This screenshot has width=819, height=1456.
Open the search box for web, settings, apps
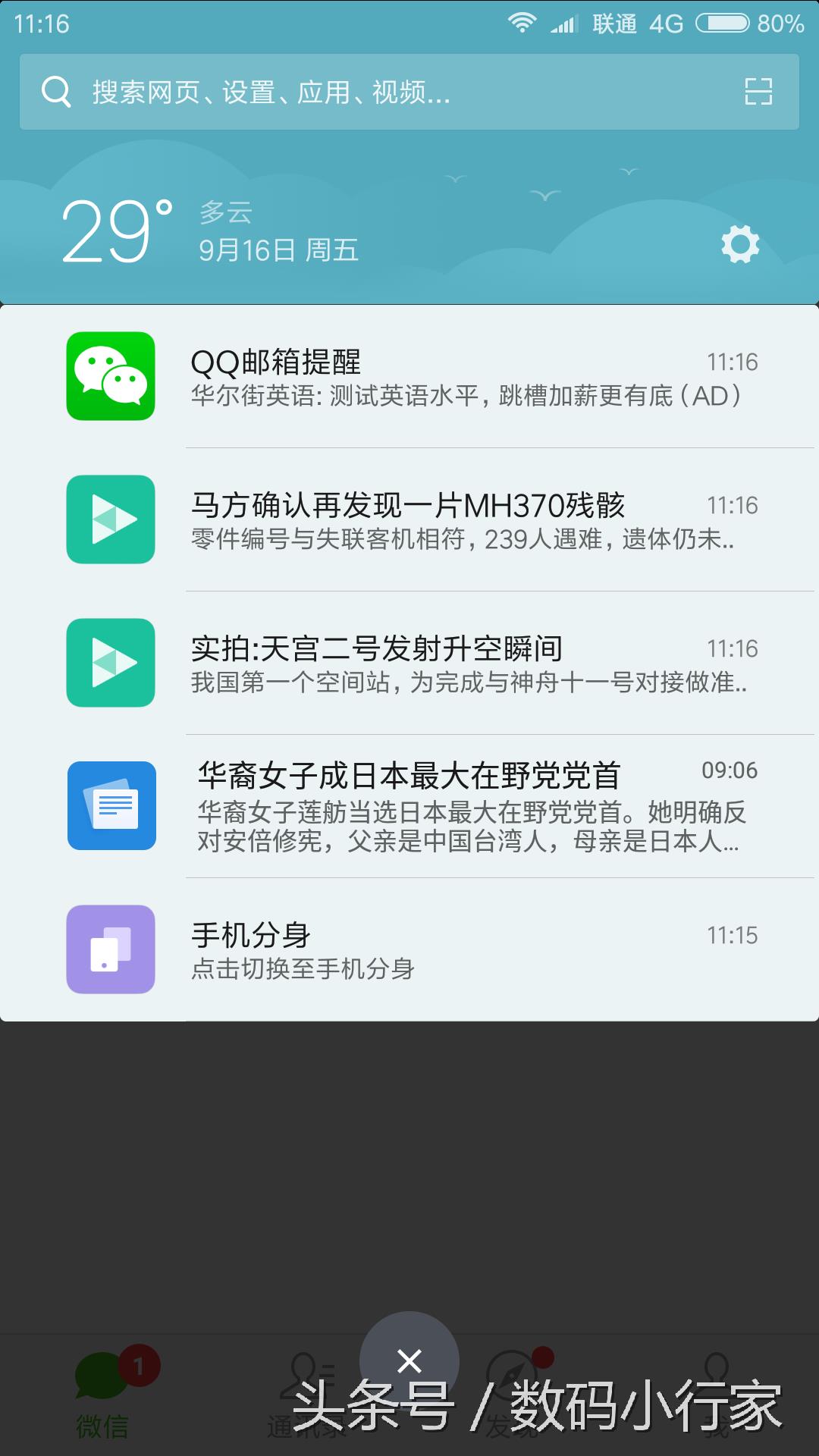click(x=379, y=92)
